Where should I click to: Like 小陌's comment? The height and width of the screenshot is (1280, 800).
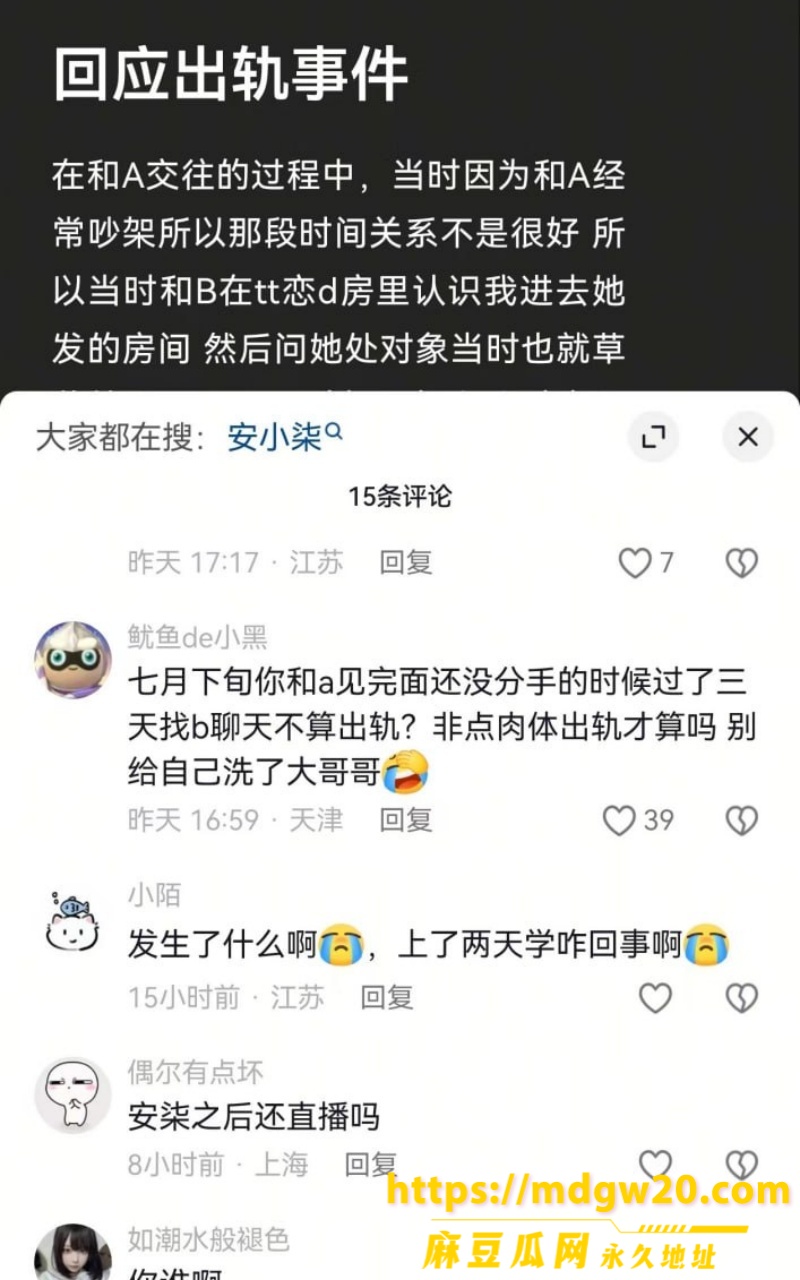click(655, 997)
